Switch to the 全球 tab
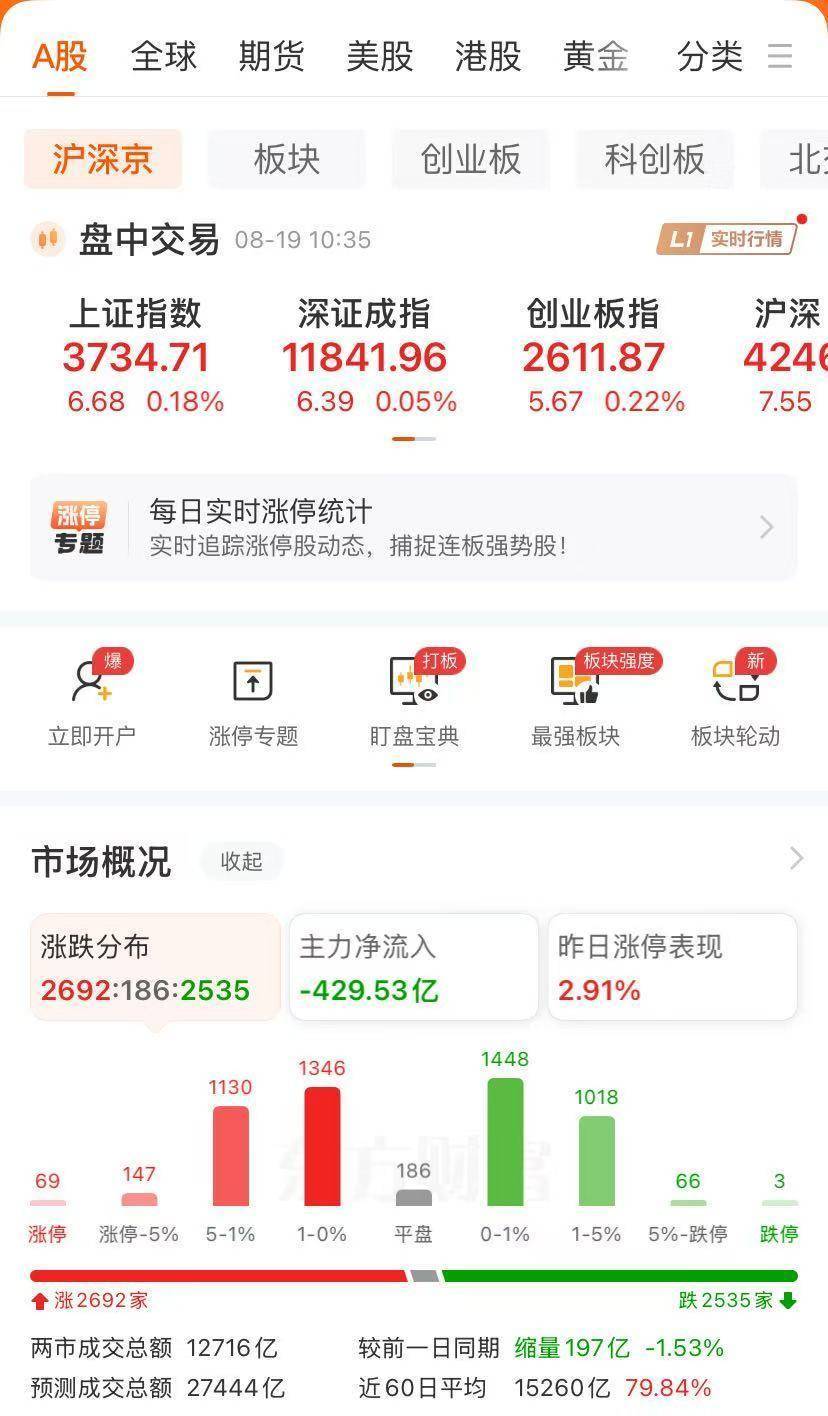 pyautogui.click(x=164, y=56)
